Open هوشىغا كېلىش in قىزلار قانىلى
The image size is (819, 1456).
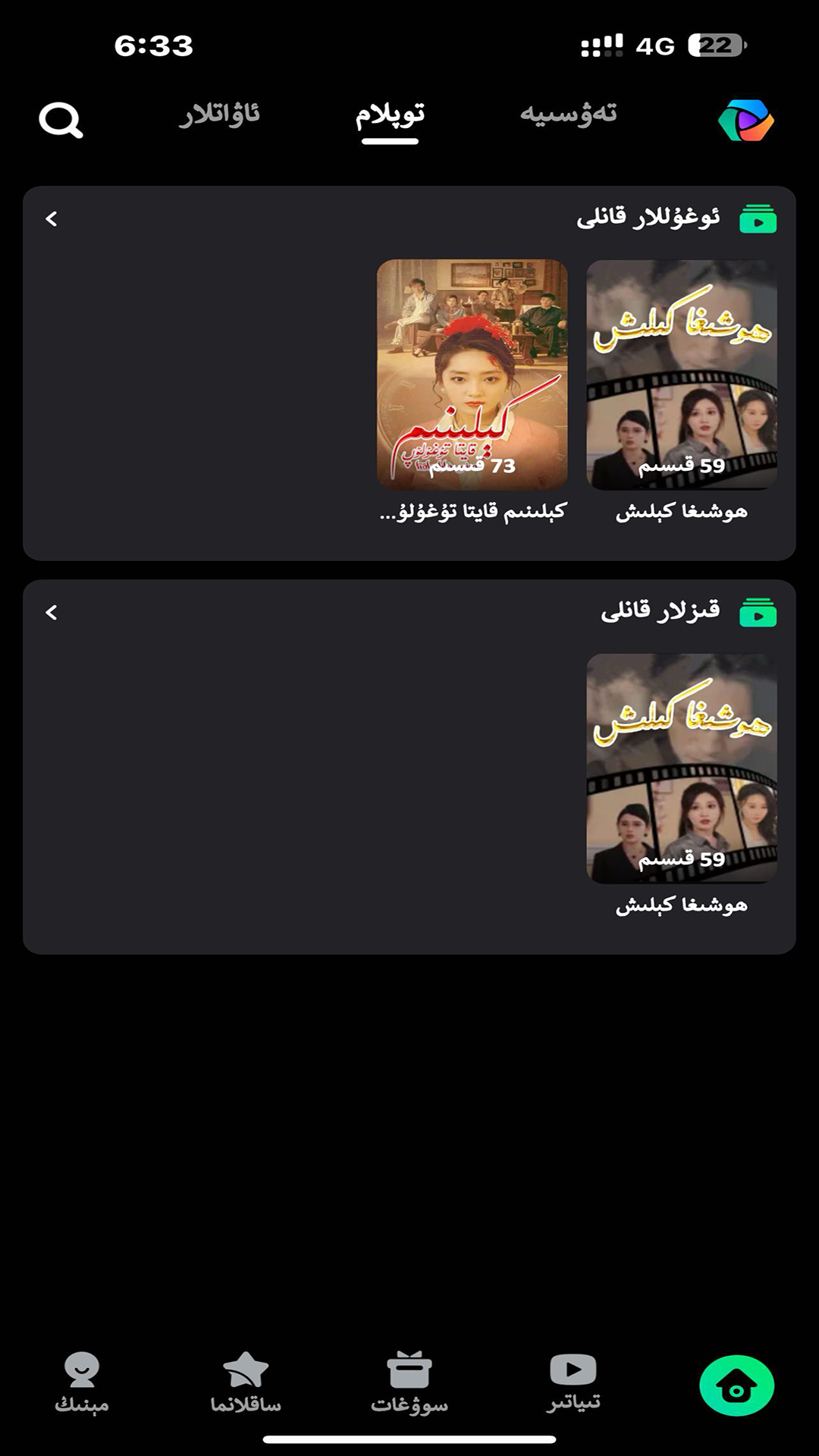pyautogui.click(x=681, y=768)
